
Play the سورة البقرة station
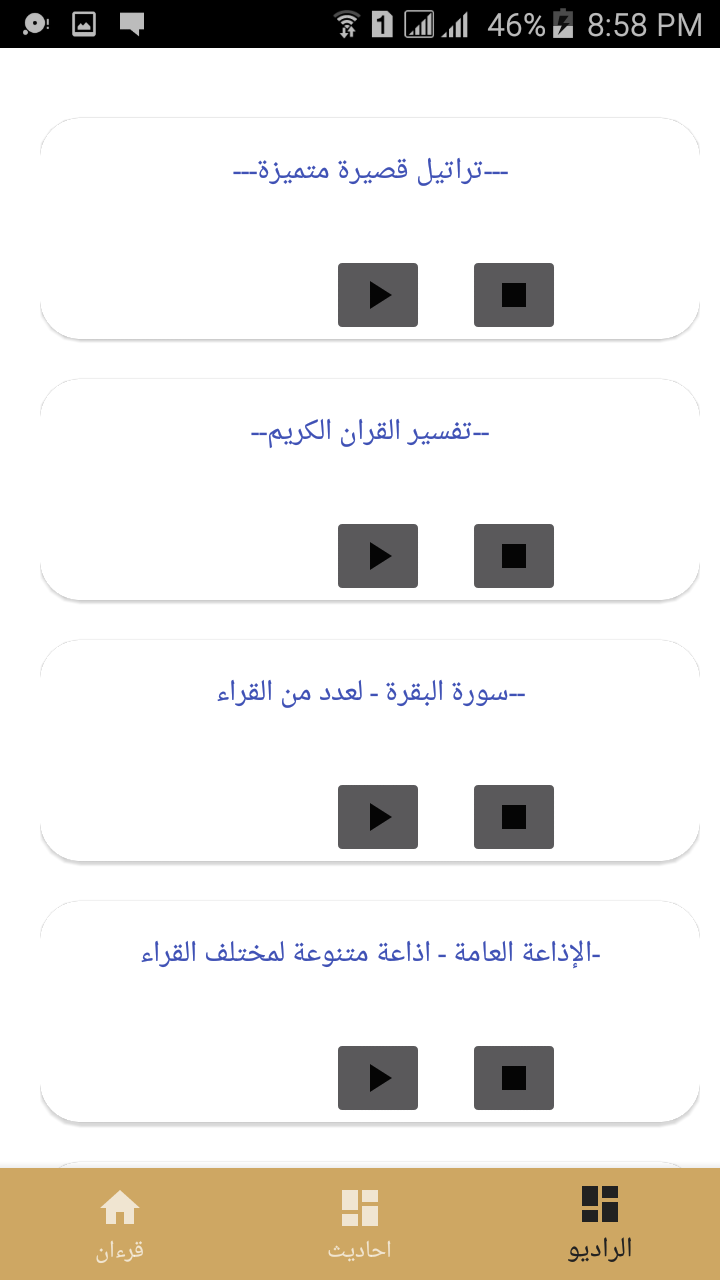[378, 817]
